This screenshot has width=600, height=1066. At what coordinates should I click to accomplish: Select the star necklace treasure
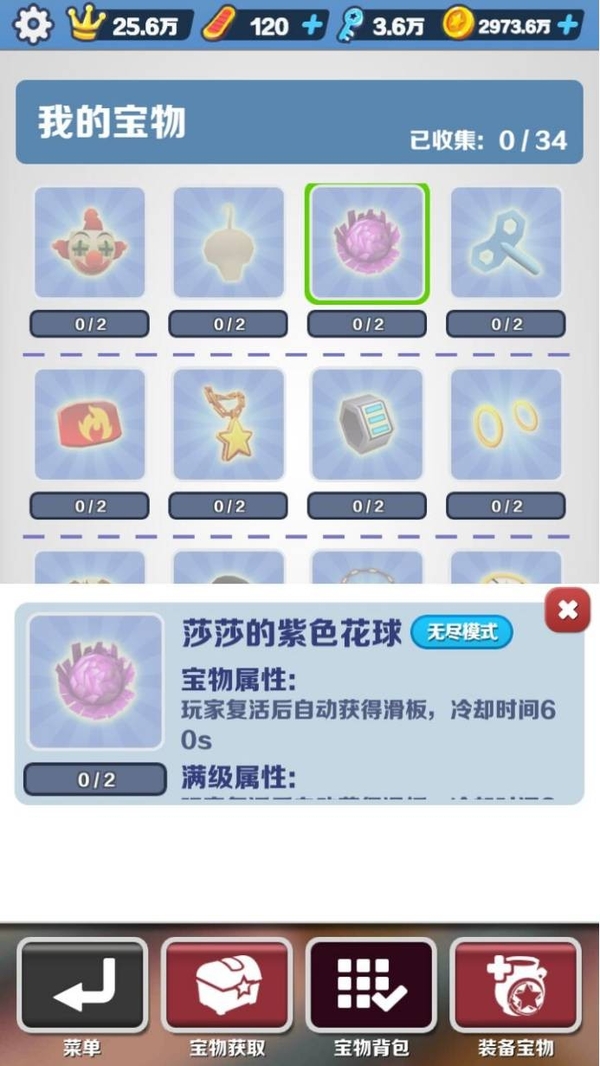point(229,424)
